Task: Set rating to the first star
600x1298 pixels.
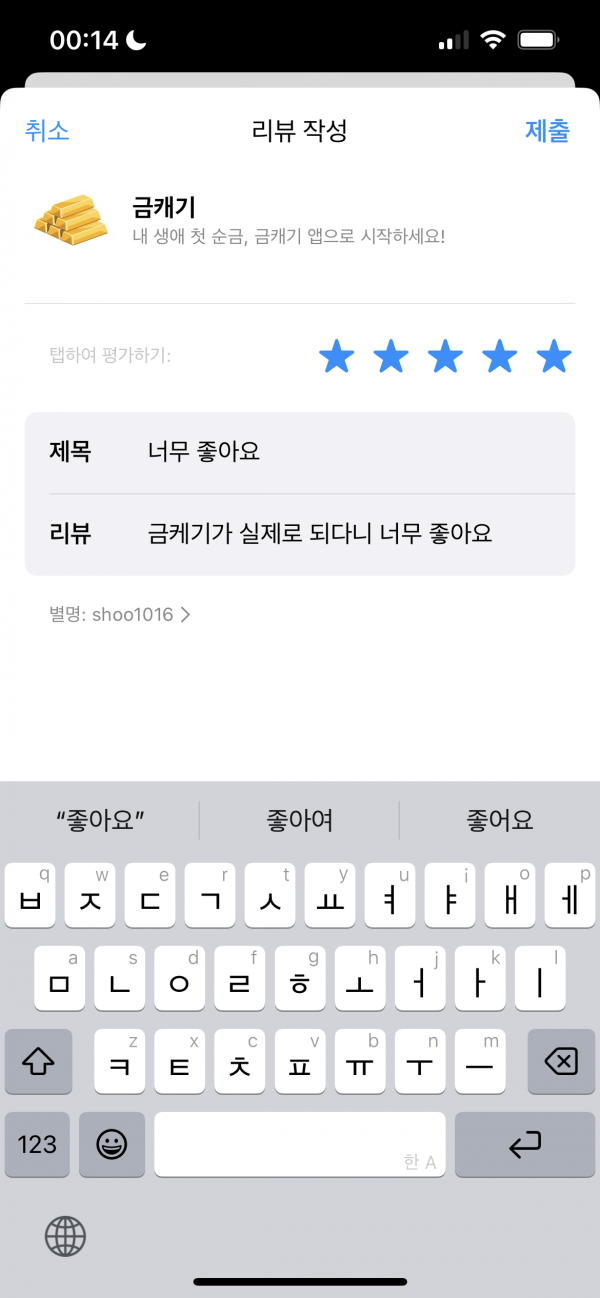Action: [x=336, y=355]
